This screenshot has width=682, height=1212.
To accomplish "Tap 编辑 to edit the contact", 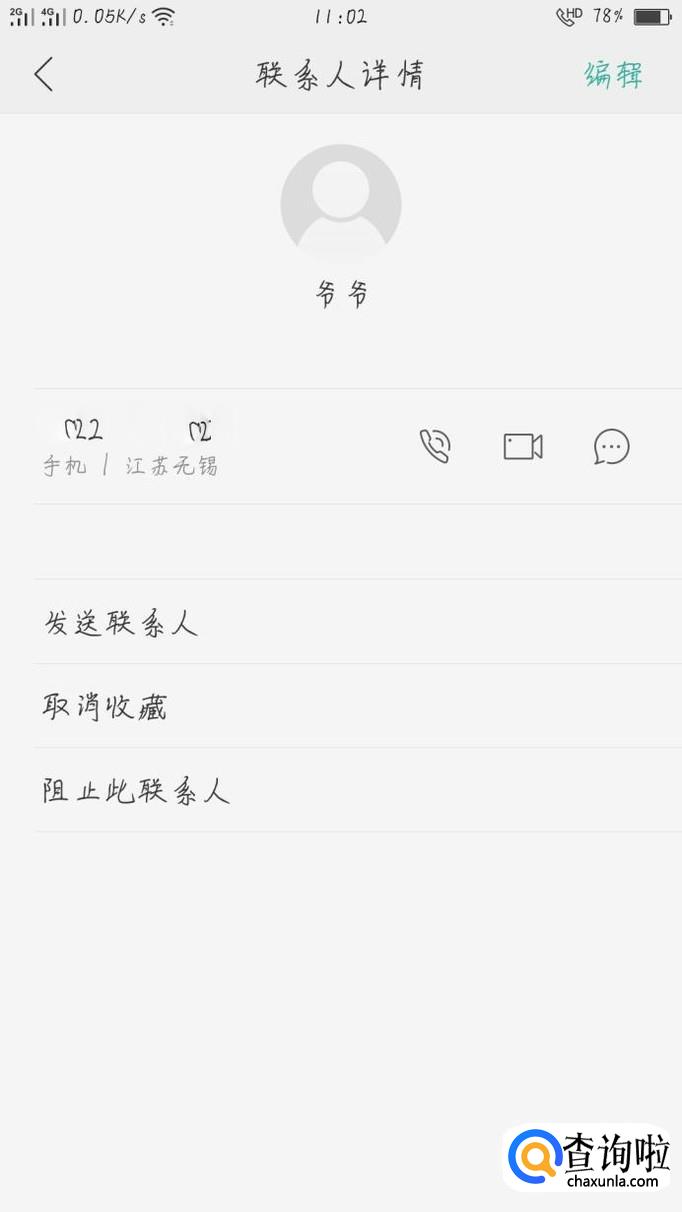I will point(613,75).
